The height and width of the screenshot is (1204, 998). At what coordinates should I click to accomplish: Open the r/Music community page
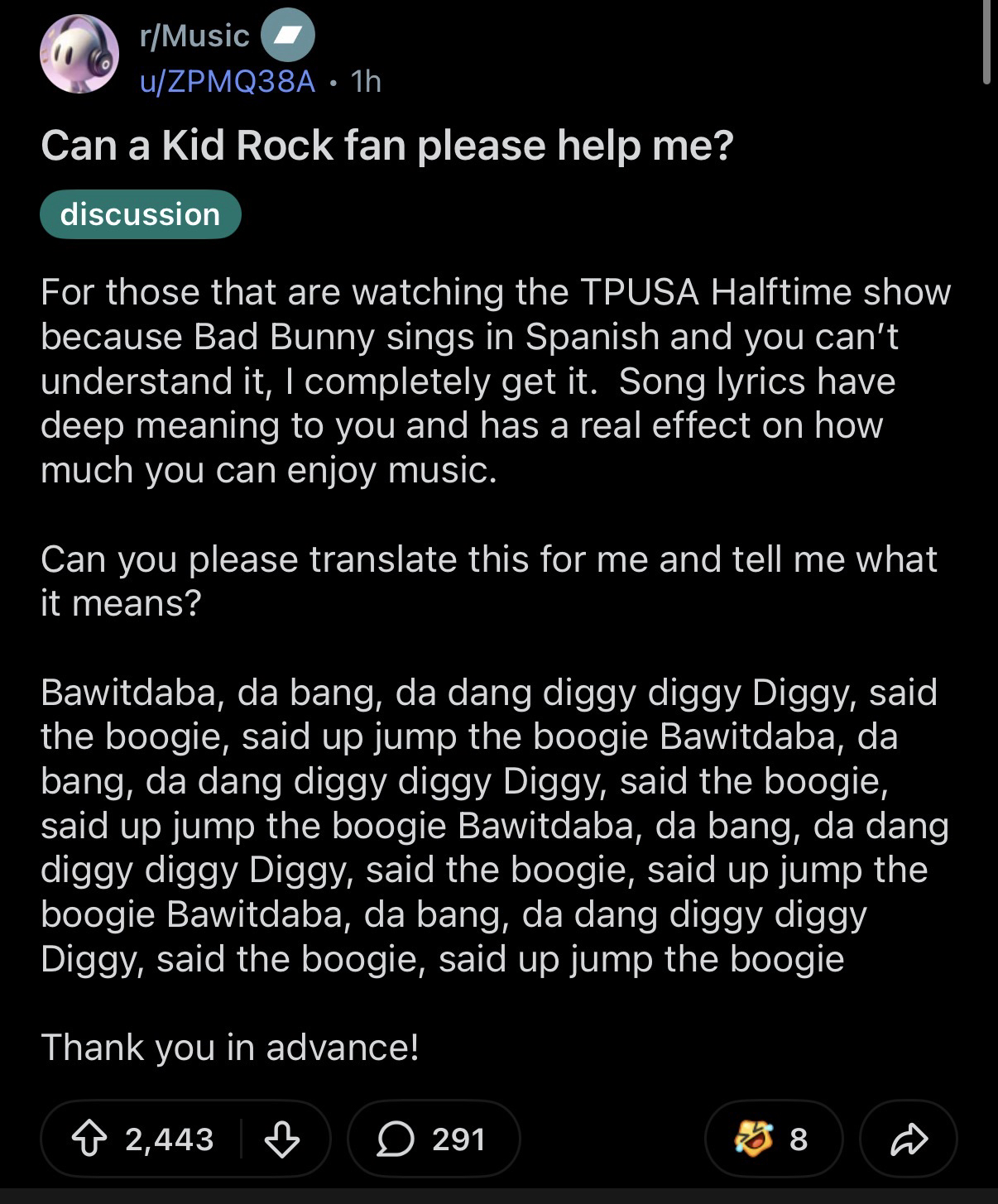pyautogui.click(x=194, y=36)
